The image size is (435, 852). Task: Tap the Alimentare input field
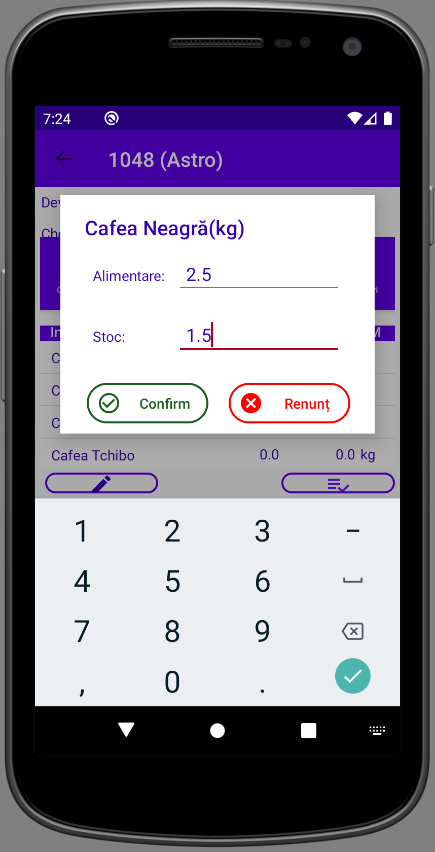(259, 275)
